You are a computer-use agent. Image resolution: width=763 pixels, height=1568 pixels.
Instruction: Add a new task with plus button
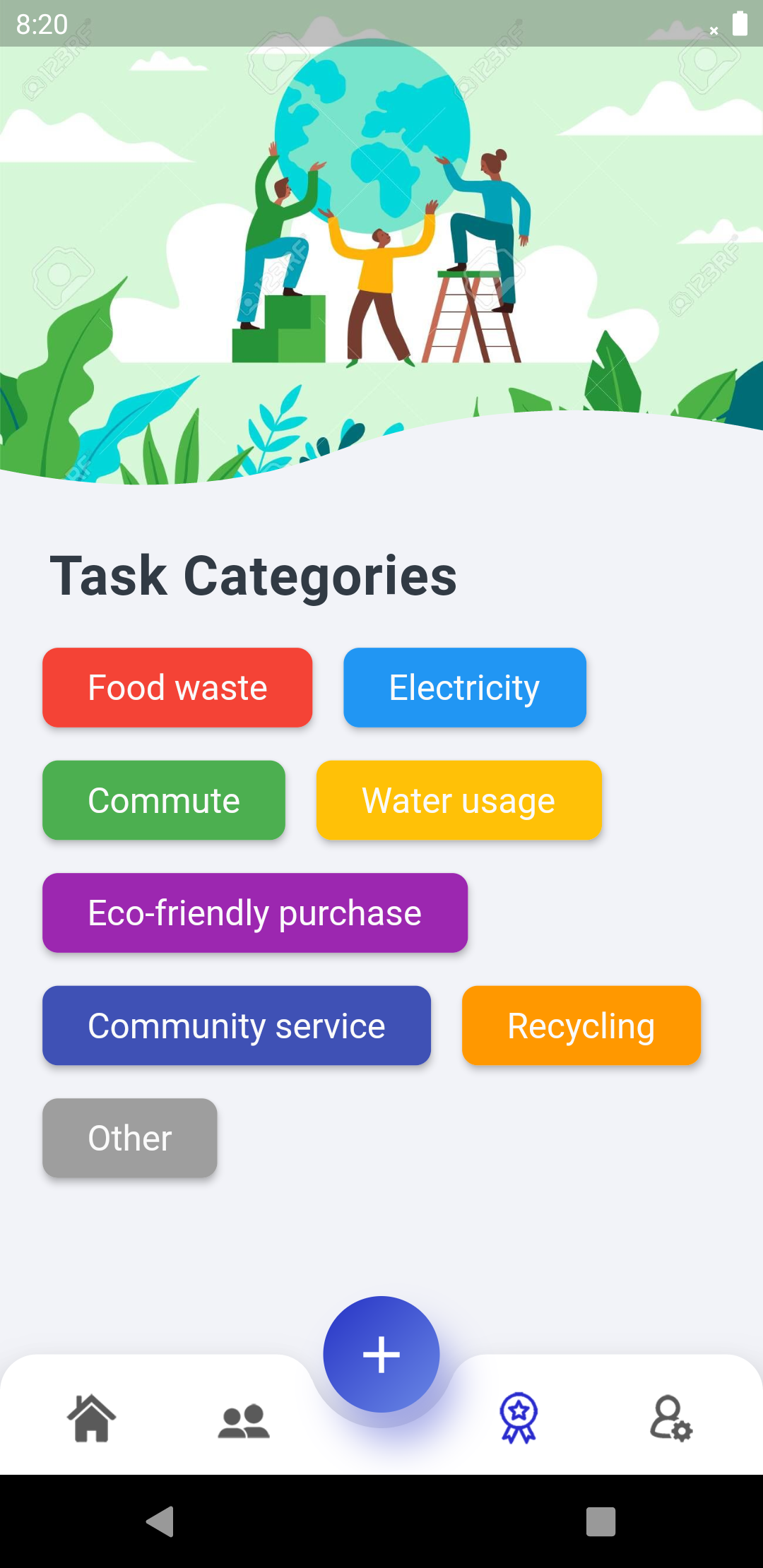coord(381,1354)
